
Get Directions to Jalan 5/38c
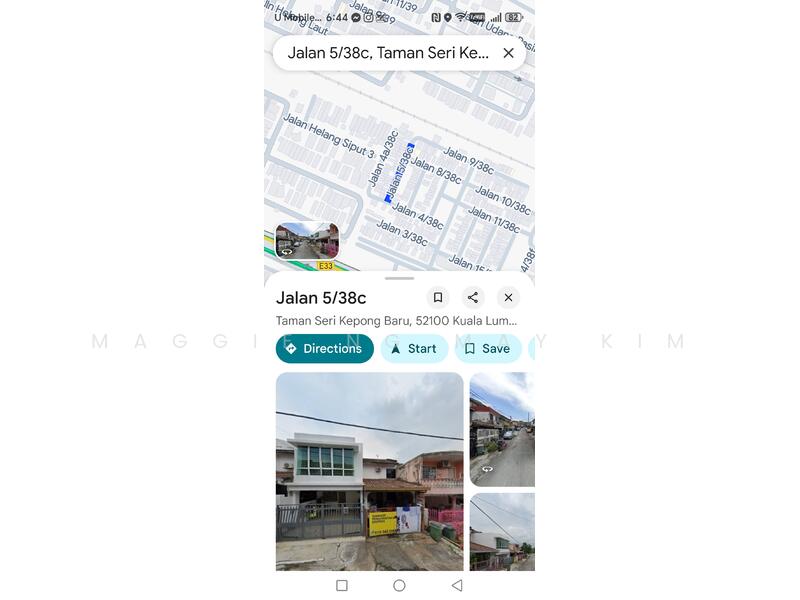coord(324,348)
